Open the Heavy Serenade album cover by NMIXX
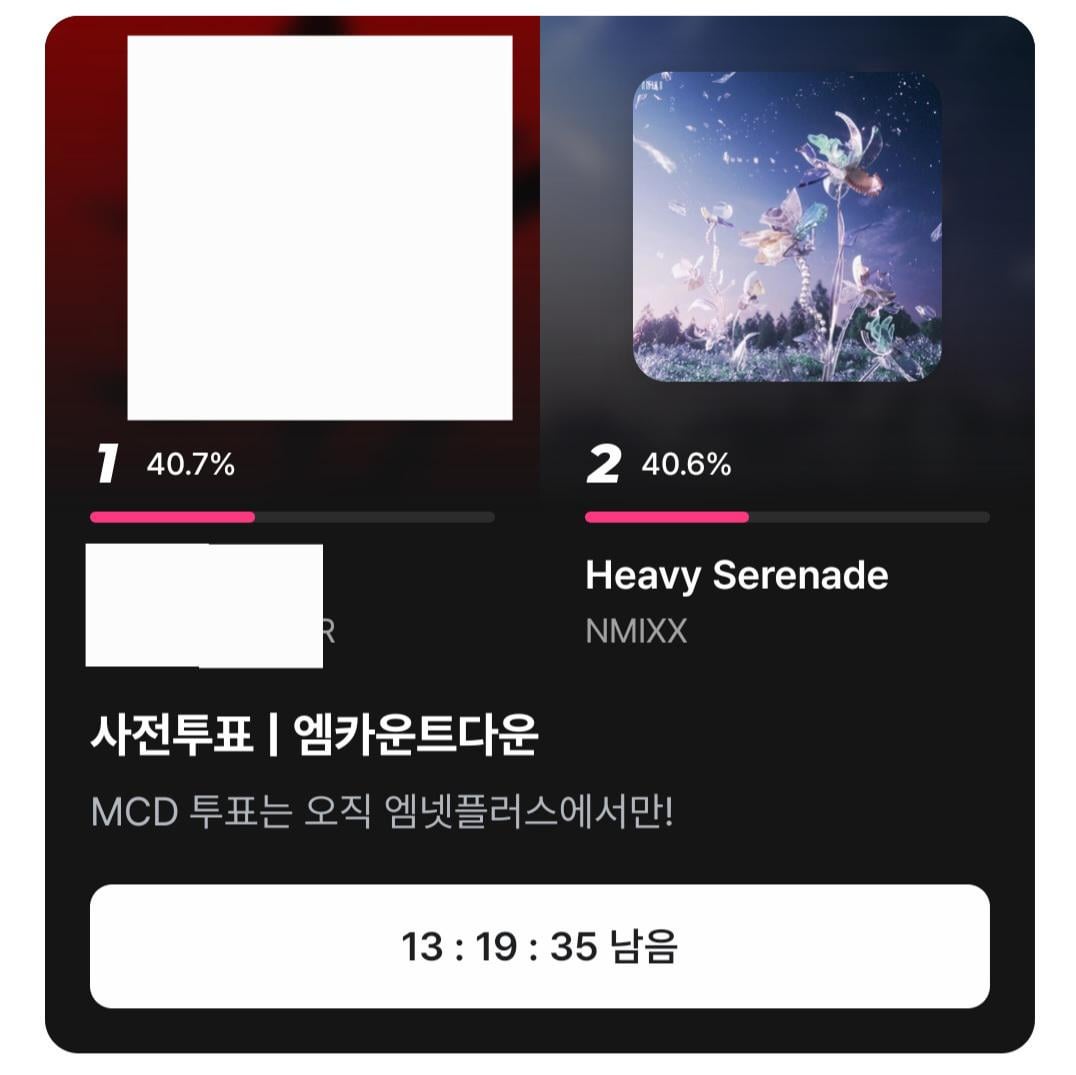This screenshot has width=1076, height=1075. pos(787,226)
